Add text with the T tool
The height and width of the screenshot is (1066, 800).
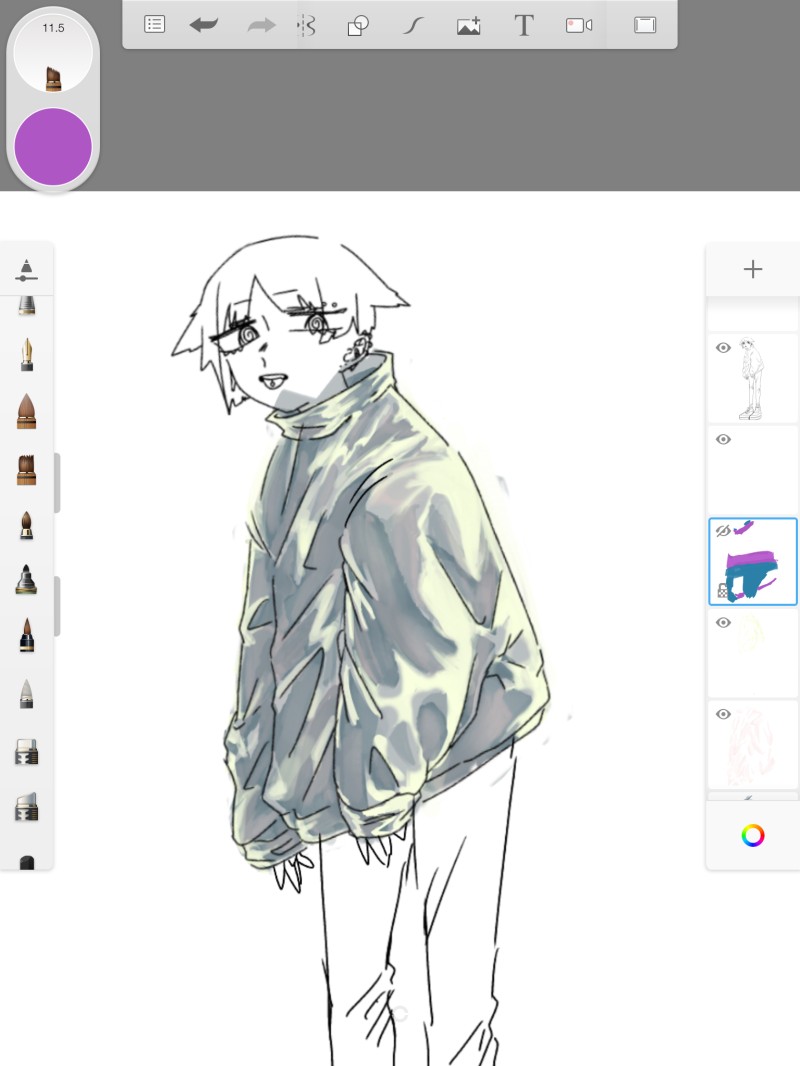(x=523, y=26)
